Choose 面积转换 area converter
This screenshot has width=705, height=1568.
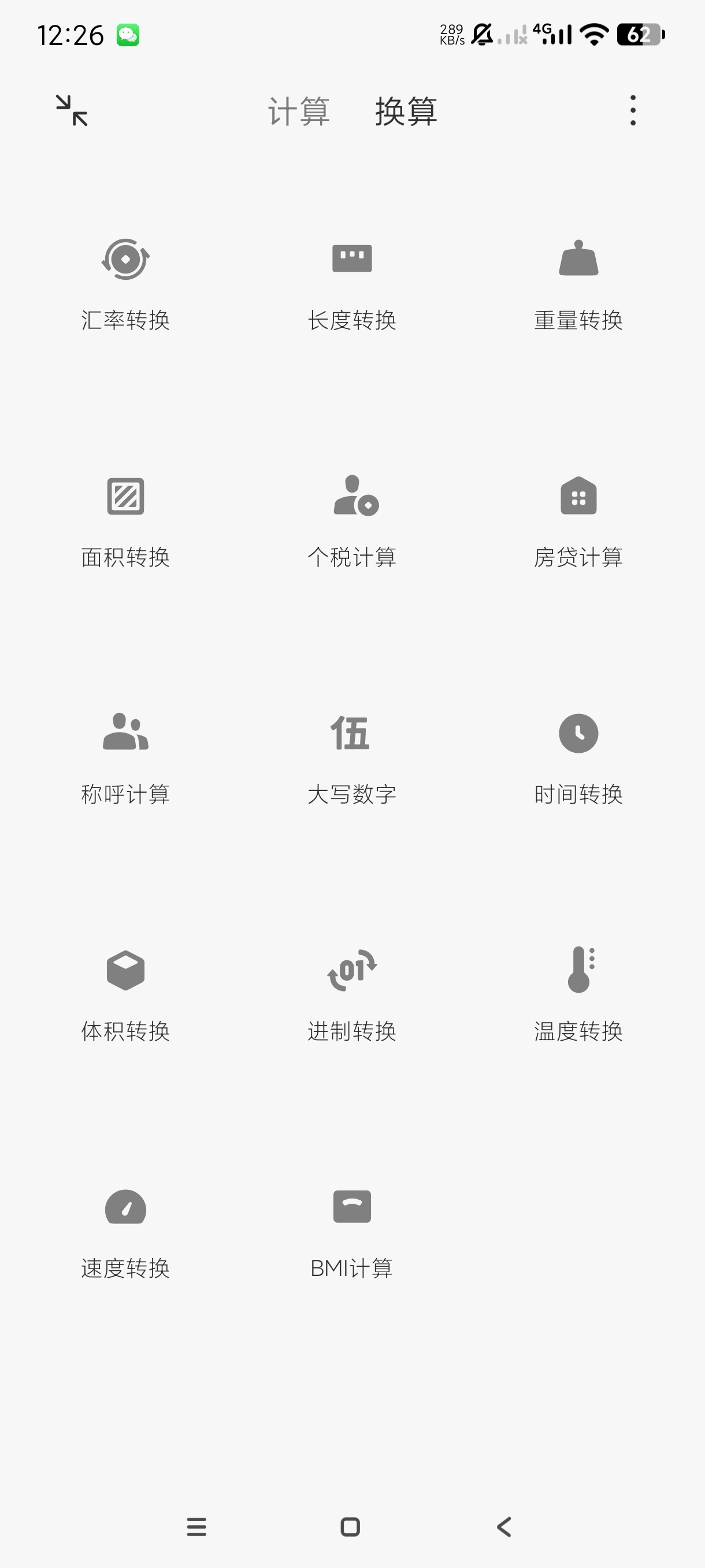click(x=125, y=522)
